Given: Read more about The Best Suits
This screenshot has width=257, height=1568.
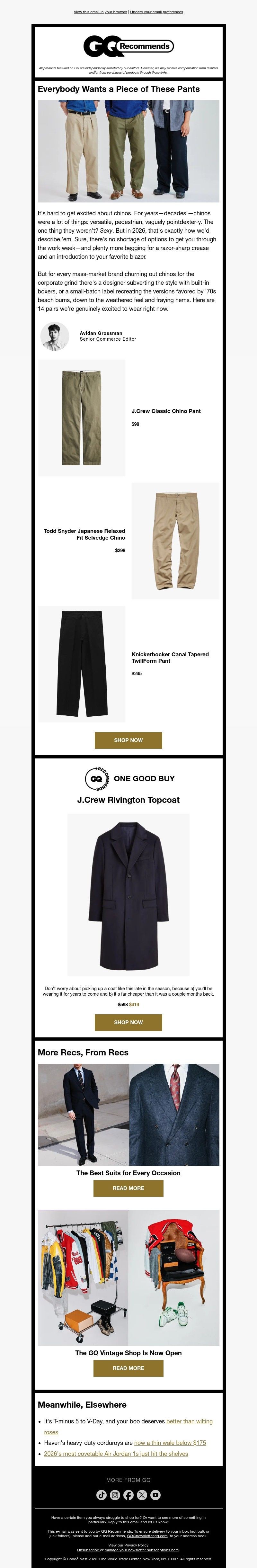Looking at the screenshot, I should click(128, 1187).
